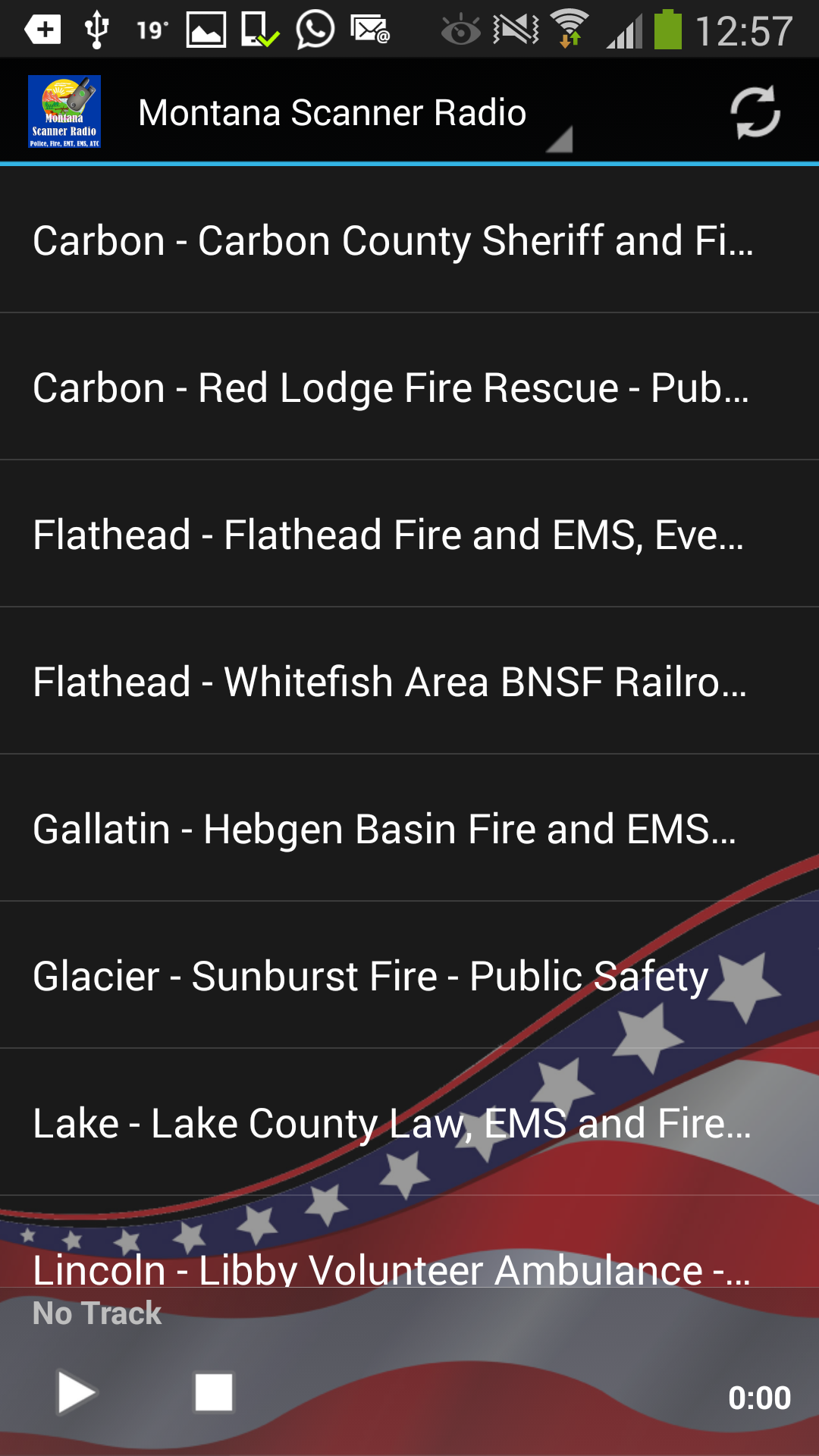Tap the refresh icon to reload stations
This screenshot has height=1456, width=819.
click(755, 111)
